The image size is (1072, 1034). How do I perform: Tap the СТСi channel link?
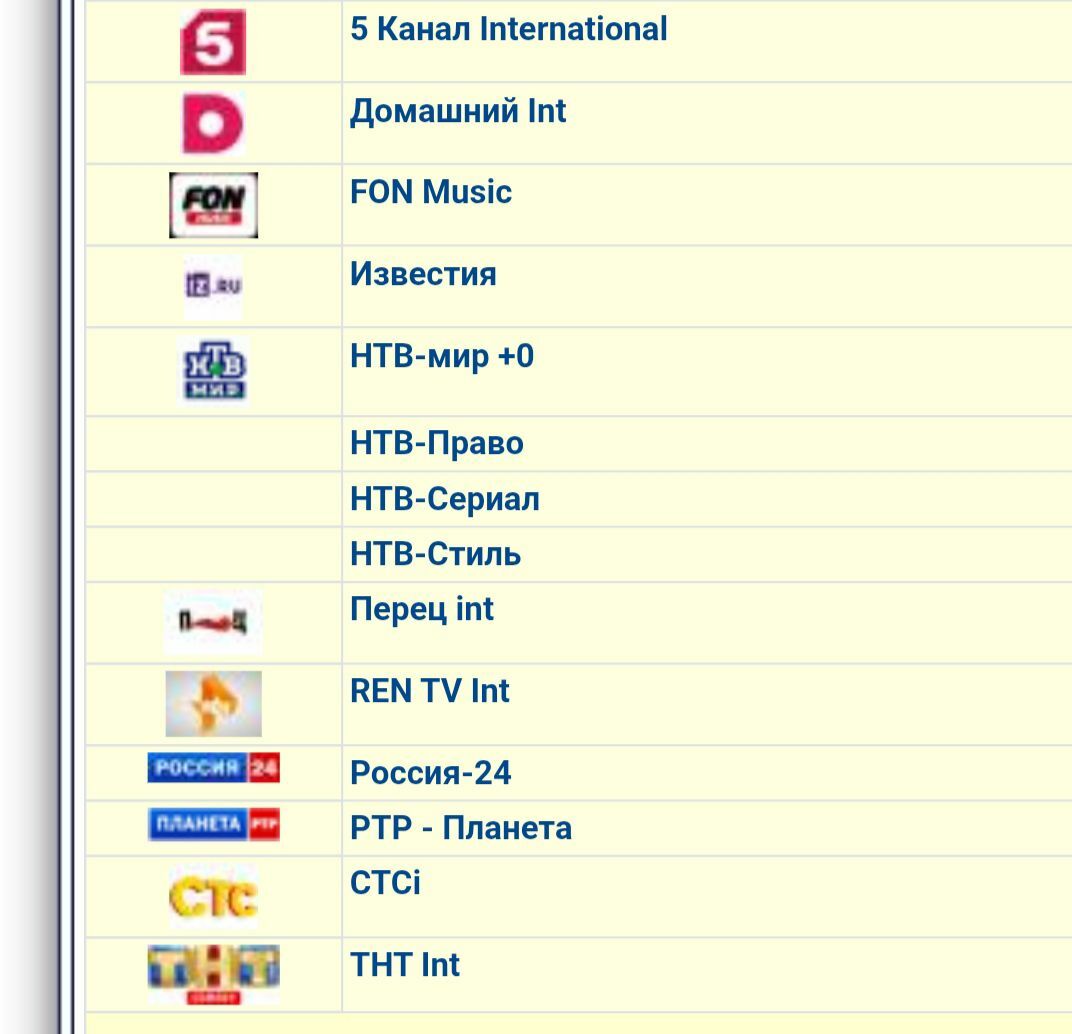click(385, 884)
